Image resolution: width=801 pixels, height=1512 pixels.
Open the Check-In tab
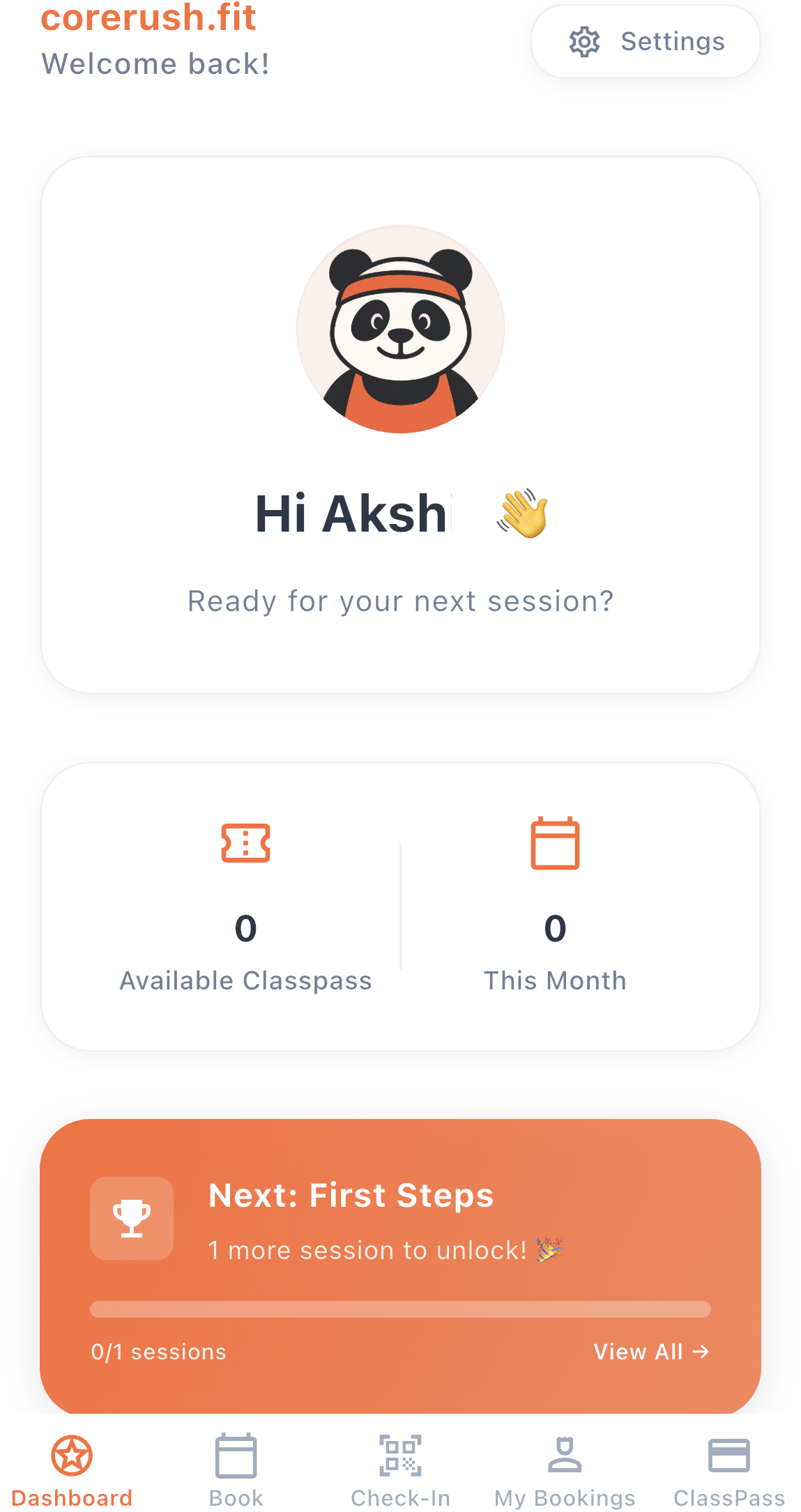pyautogui.click(x=400, y=1470)
